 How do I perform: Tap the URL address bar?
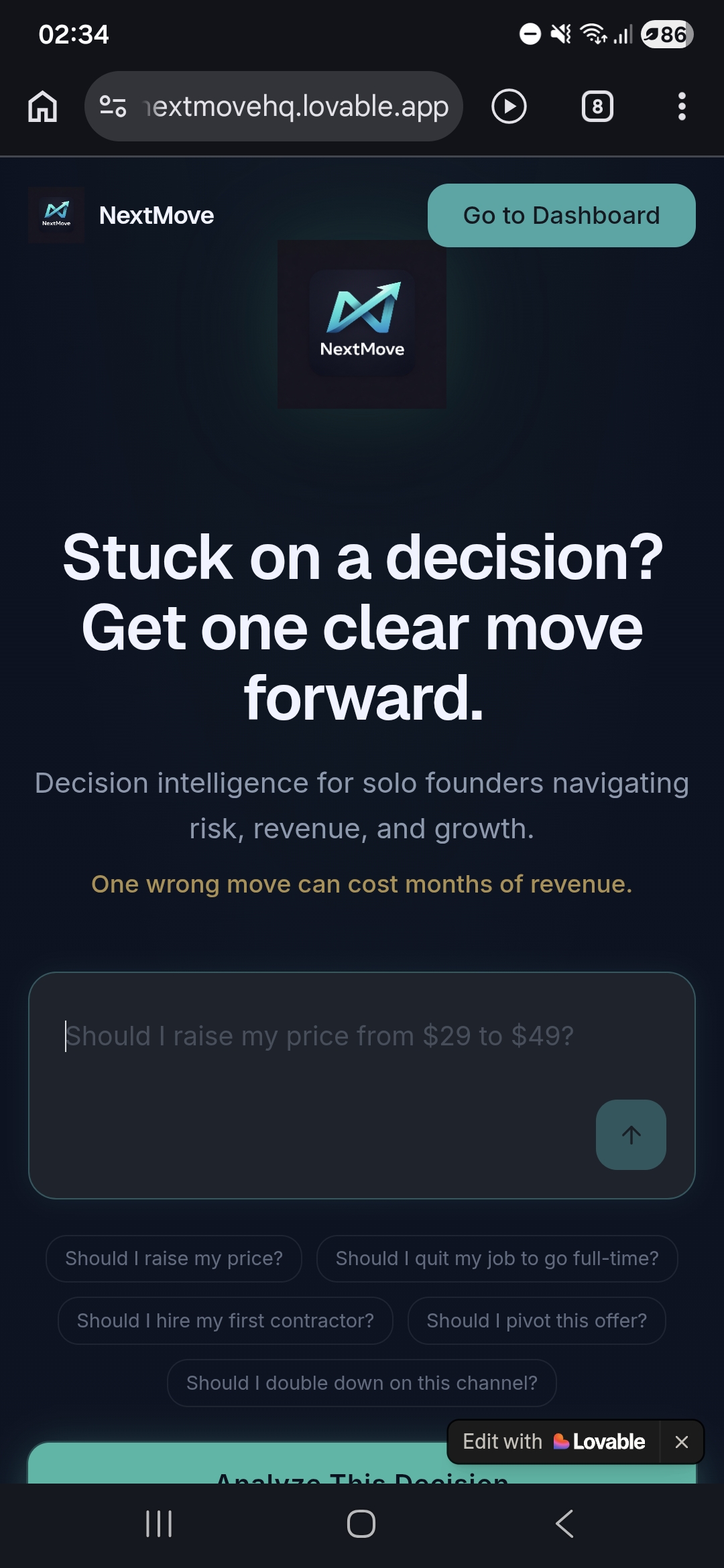(x=295, y=107)
